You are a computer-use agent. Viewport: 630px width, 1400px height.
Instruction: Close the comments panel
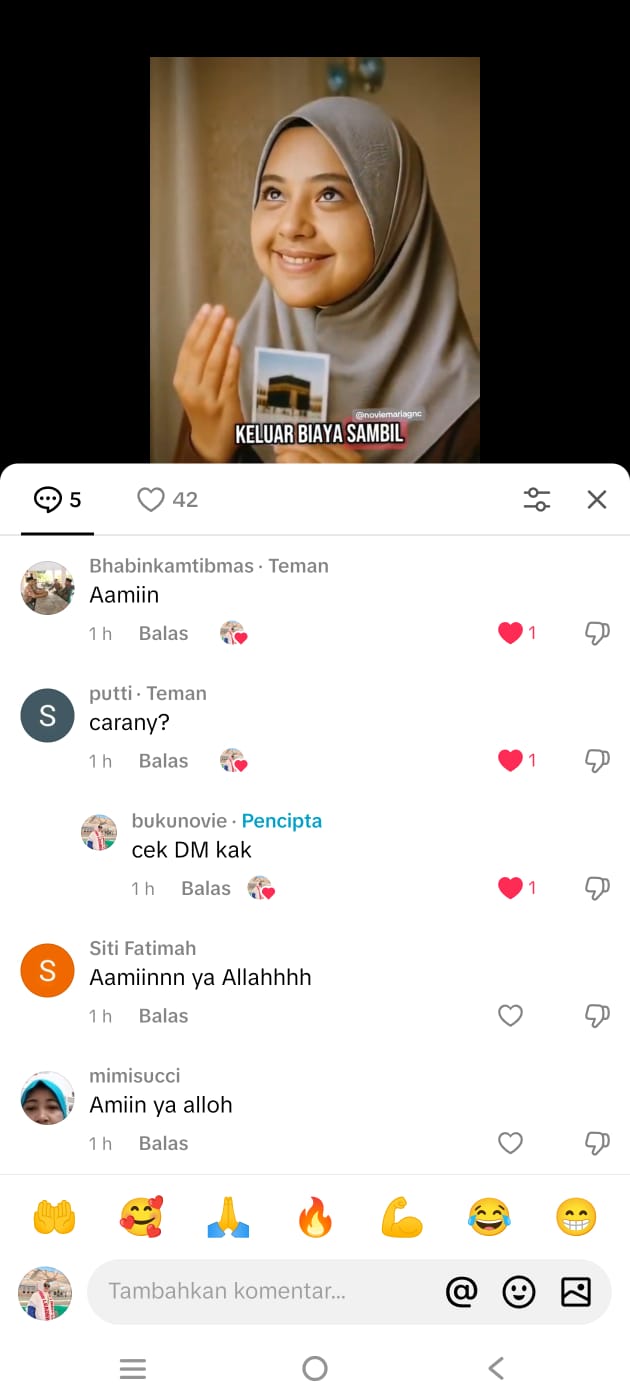pyautogui.click(x=597, y=500)
